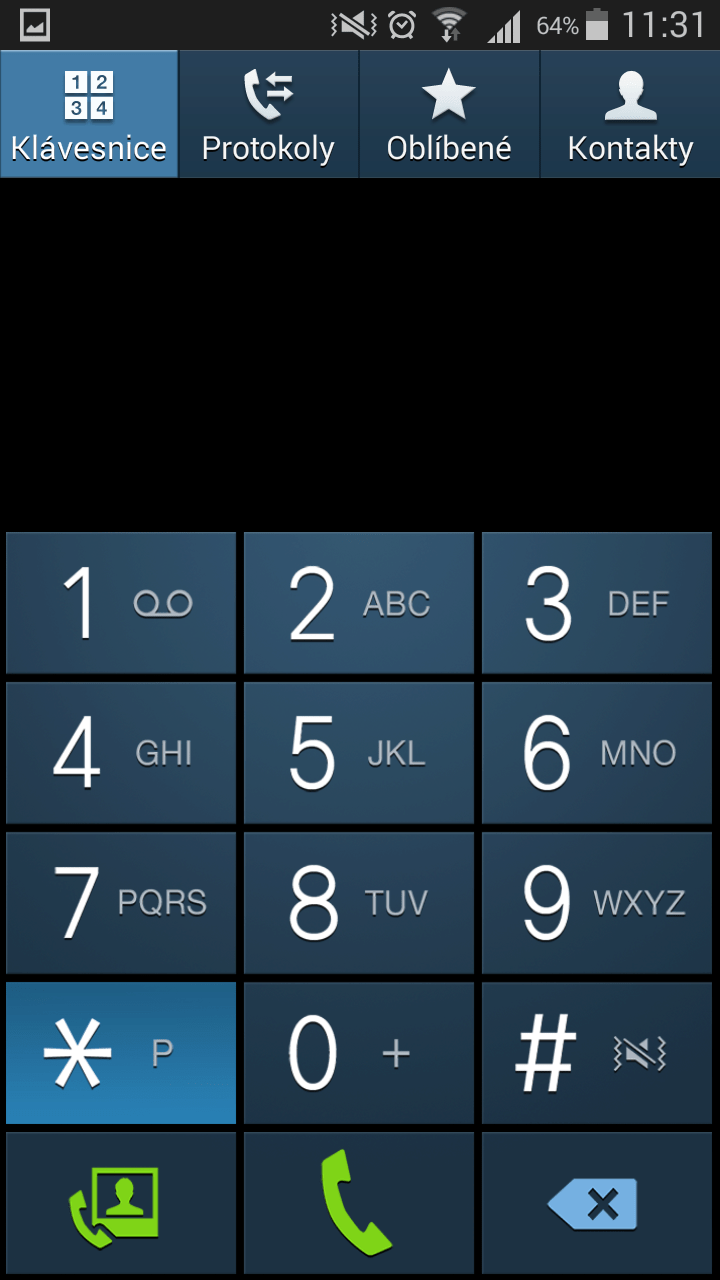Delete last digit with backspace
The height and width of the screenshot is (1280, 720).
[x=597, y=1202]
